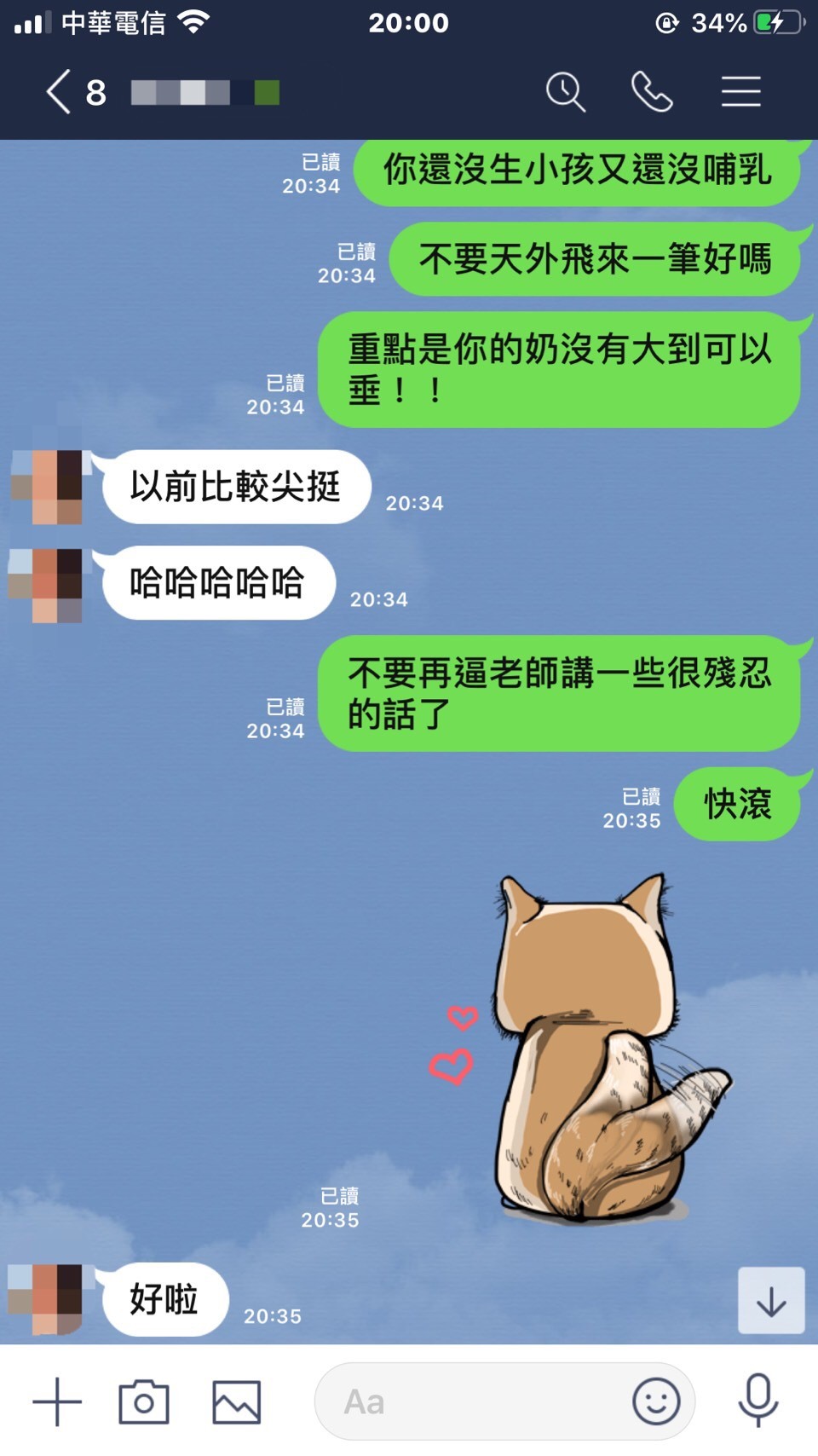This screenshot has width=818, height=1456.
Task: Tap the fox sticker in chat
Action: tap(596, 1049)
